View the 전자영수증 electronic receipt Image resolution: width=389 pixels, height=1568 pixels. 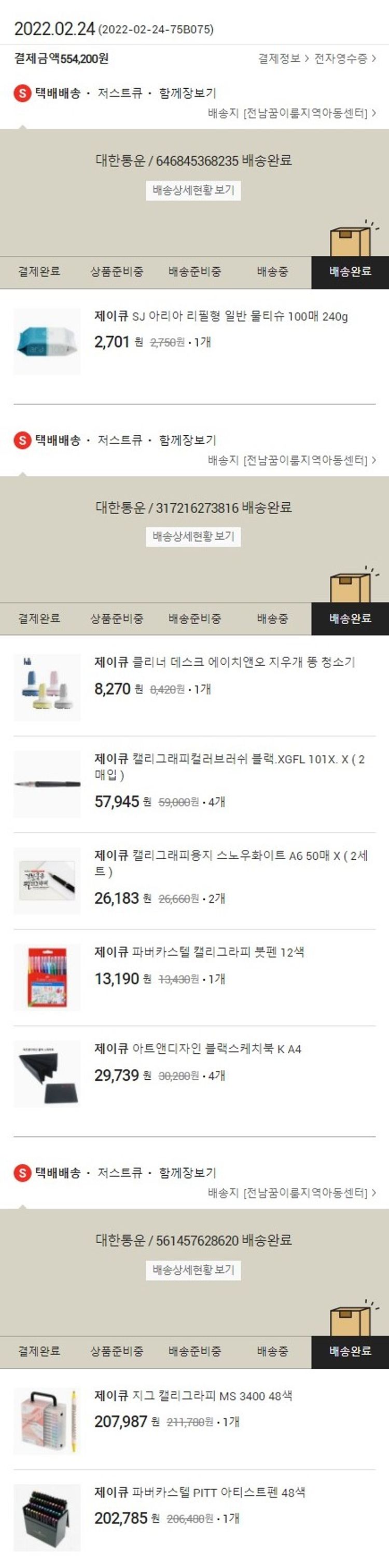[x=344, y=59]
